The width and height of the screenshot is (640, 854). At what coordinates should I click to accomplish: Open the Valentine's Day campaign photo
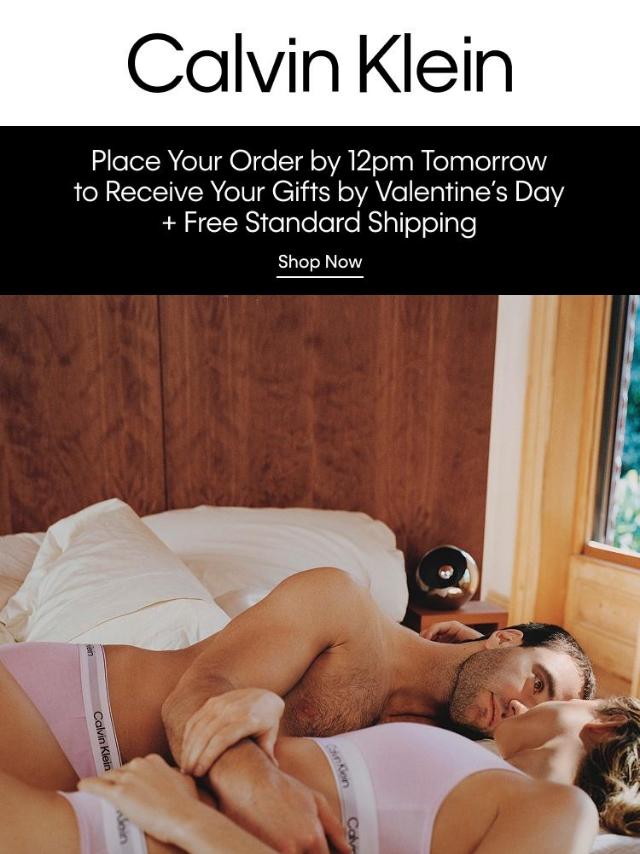pos(320,574)
